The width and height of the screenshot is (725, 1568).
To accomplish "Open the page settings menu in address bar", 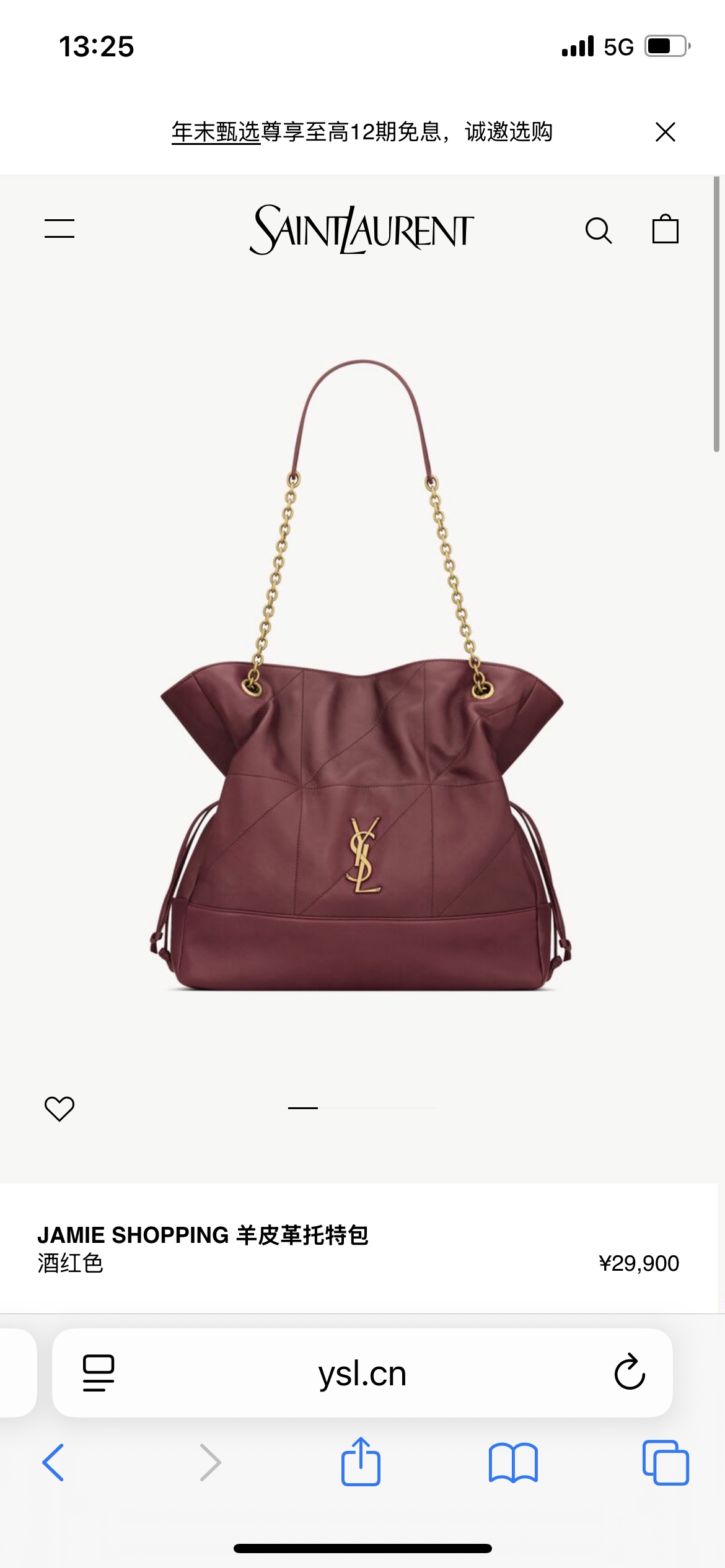I will (x=99, y=1373).
